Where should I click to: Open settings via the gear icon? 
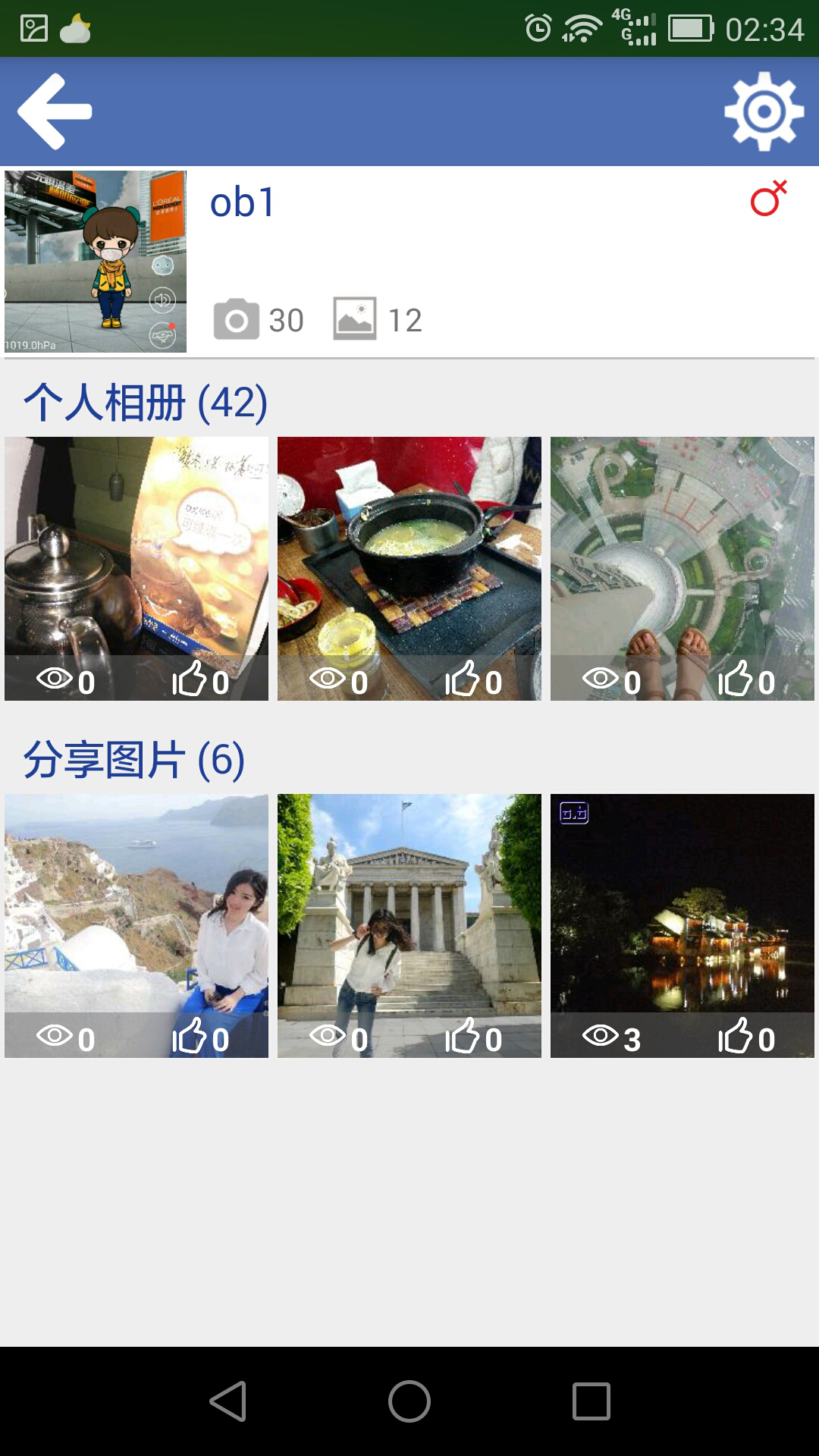(x=762, y=111)
